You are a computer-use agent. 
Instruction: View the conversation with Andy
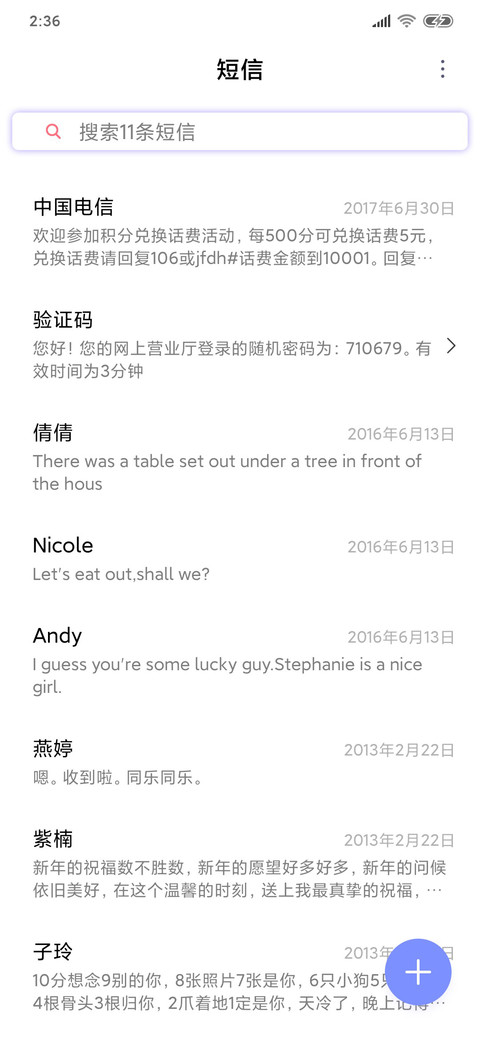click(240, 661)
